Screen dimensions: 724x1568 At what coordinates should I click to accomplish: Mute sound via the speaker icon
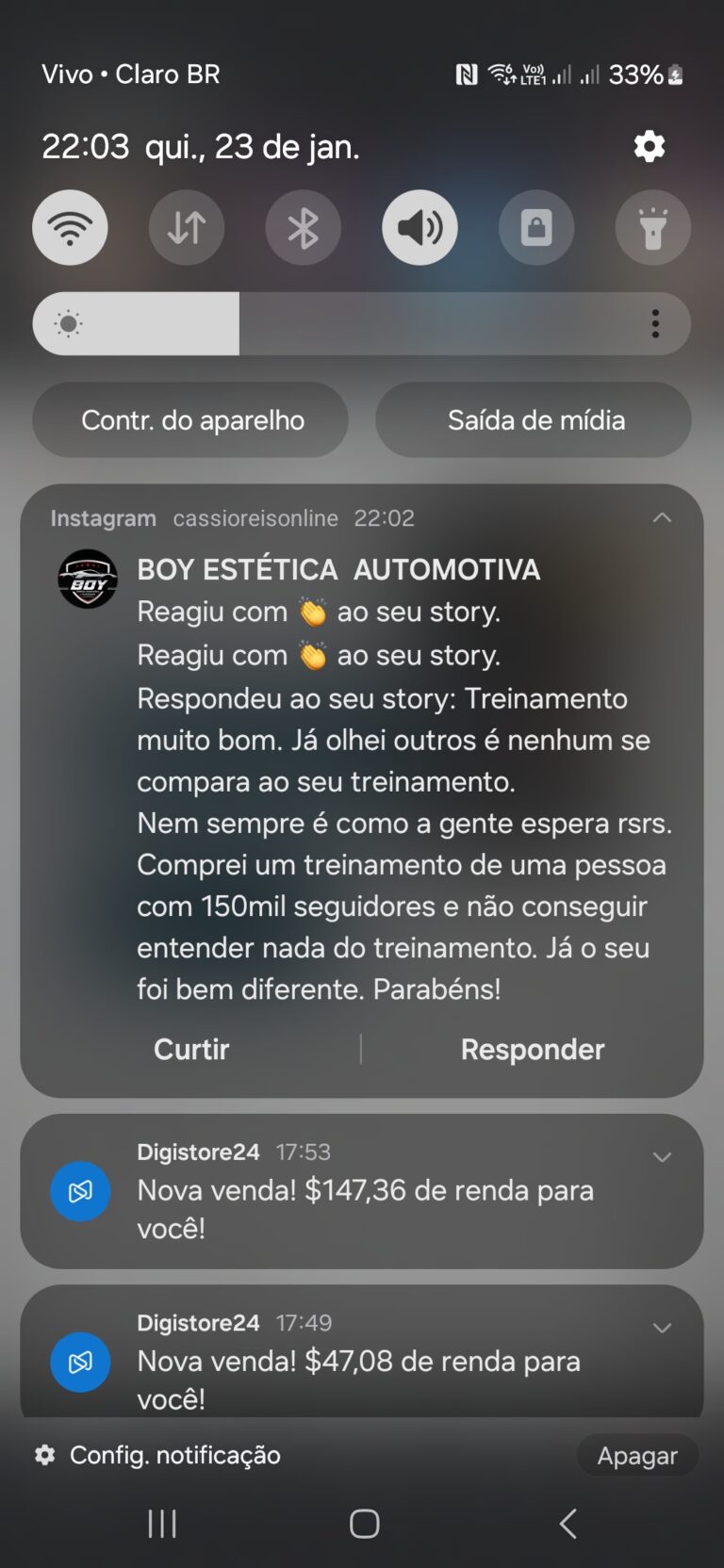[x=420, y=227]
